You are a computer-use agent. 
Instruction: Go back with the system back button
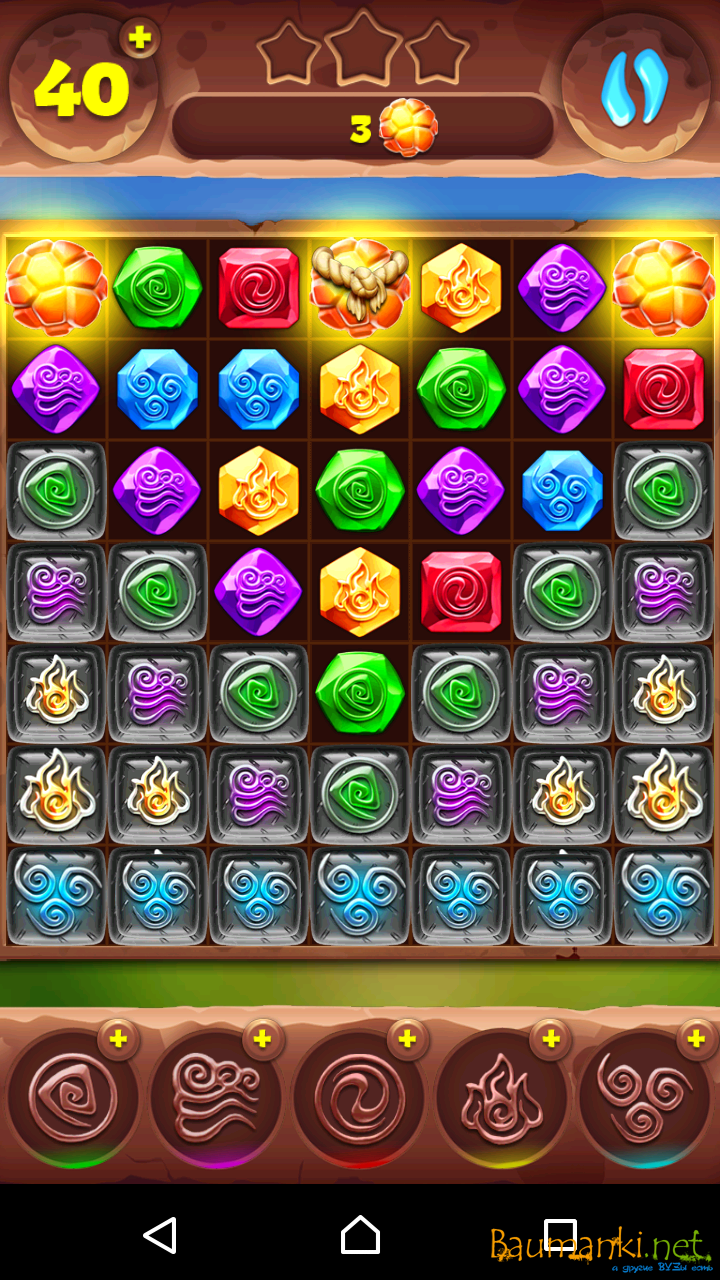[160, 1235]
